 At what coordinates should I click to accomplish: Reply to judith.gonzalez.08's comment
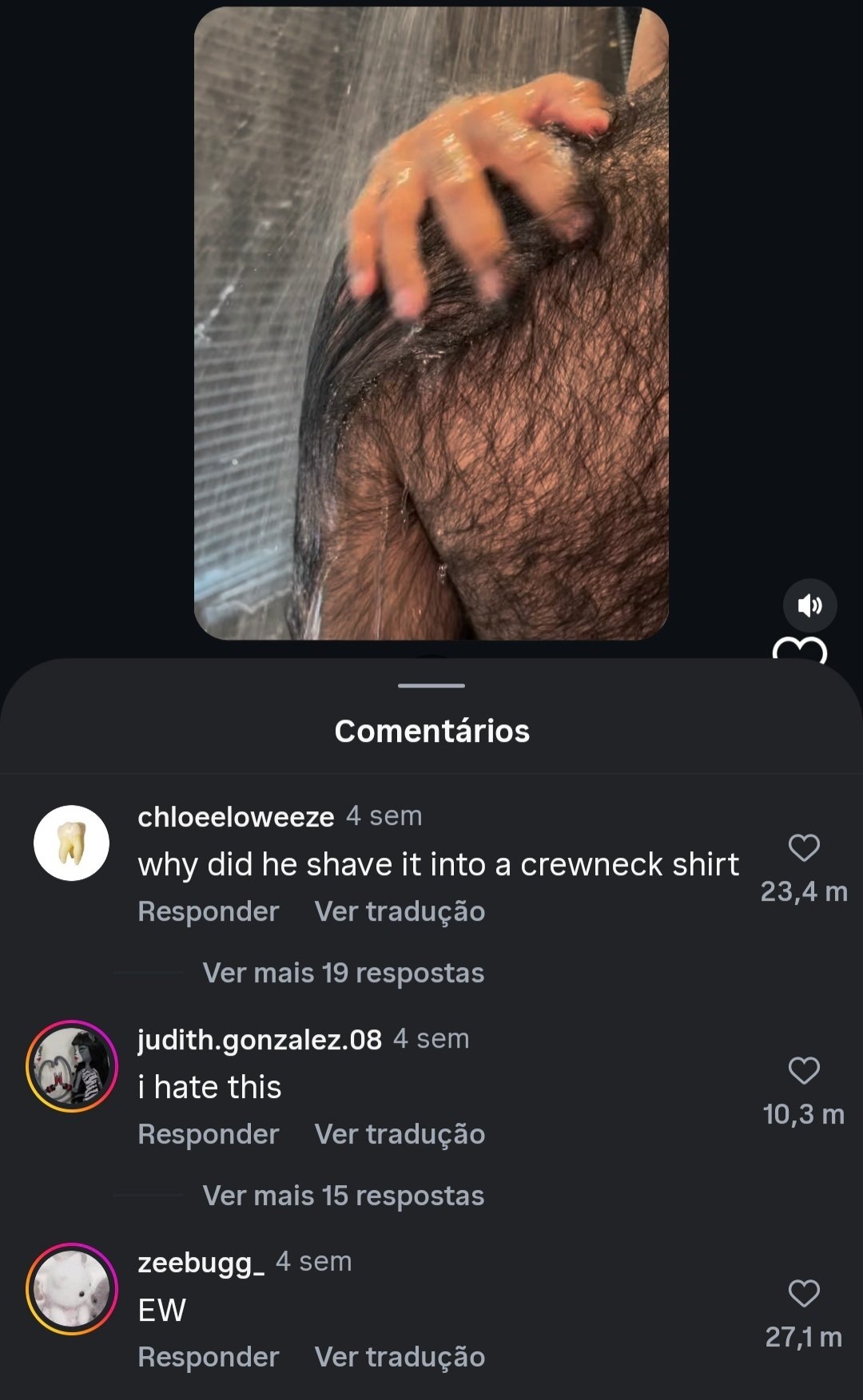pyautogui.click(x=208, y=1134)
